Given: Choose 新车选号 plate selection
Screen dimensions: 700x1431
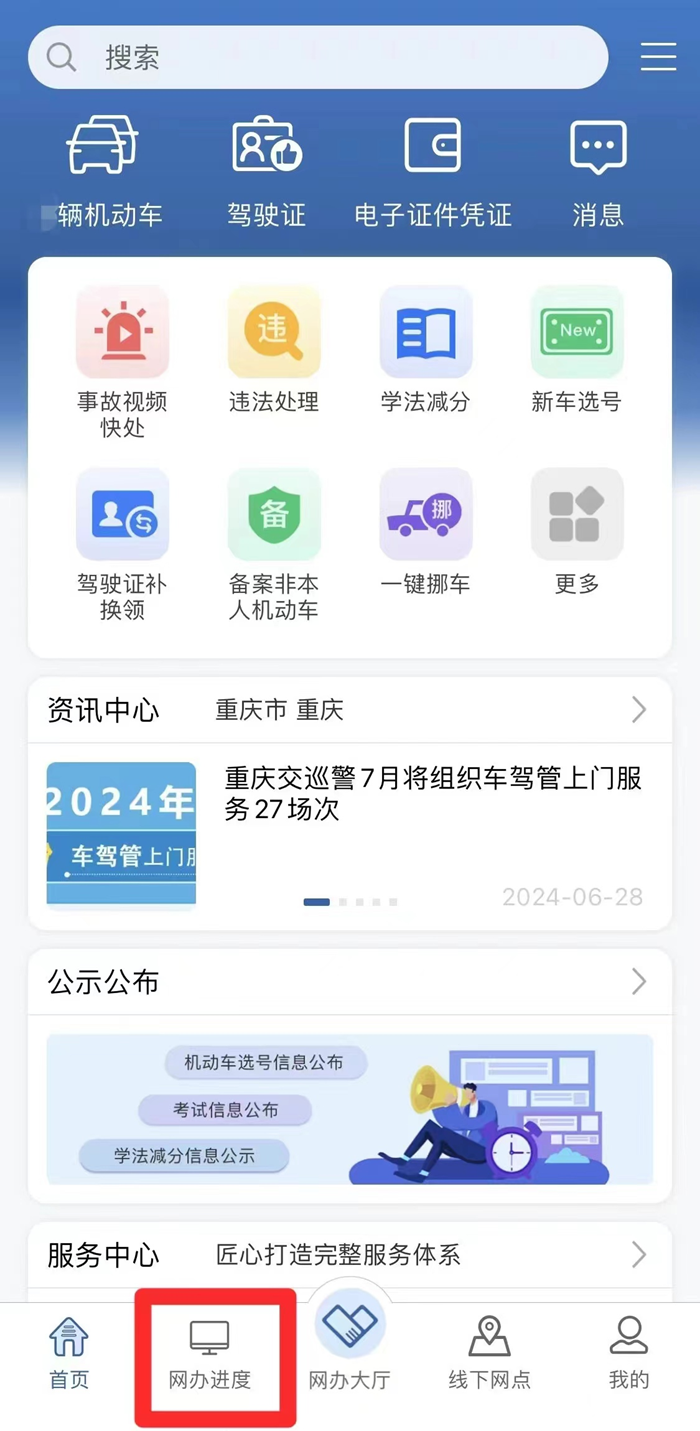Looking at the screenshot, I should coord(577,350).
